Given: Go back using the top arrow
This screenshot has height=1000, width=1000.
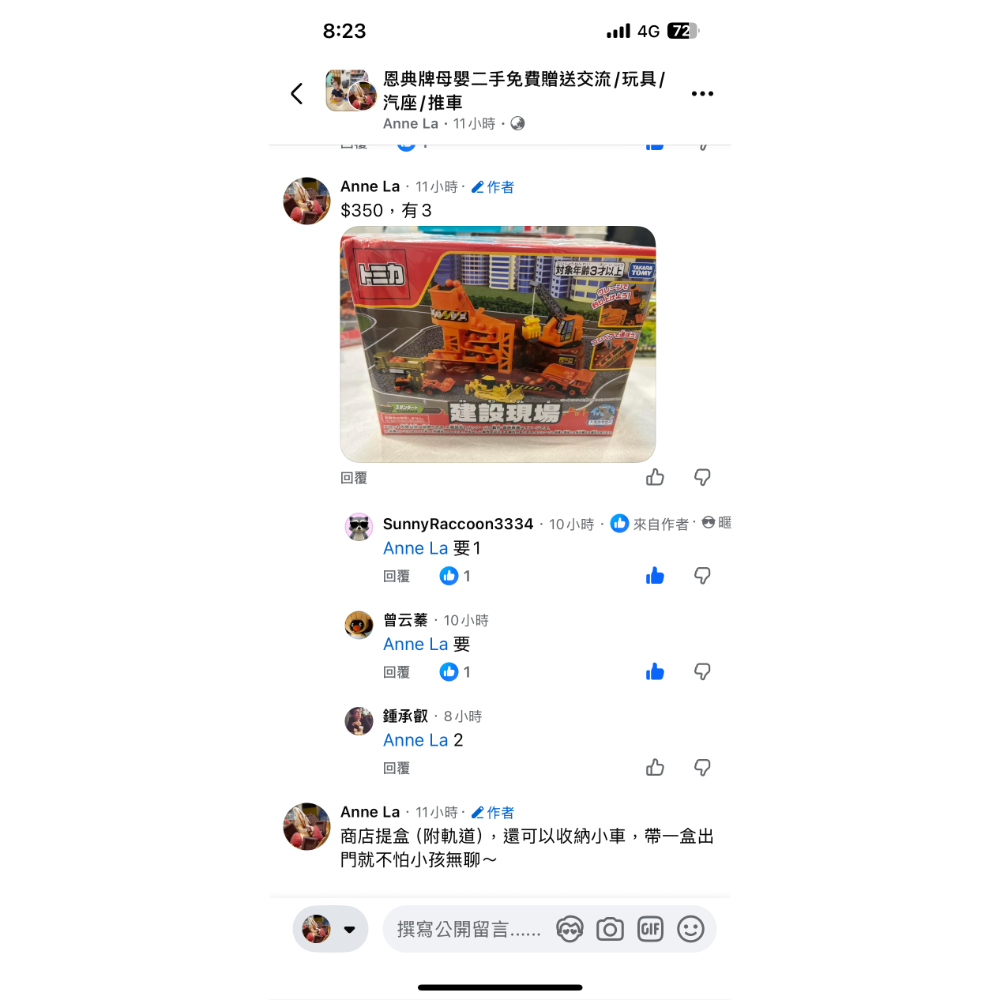Looking at the screenshot, I should pos(296,94).
